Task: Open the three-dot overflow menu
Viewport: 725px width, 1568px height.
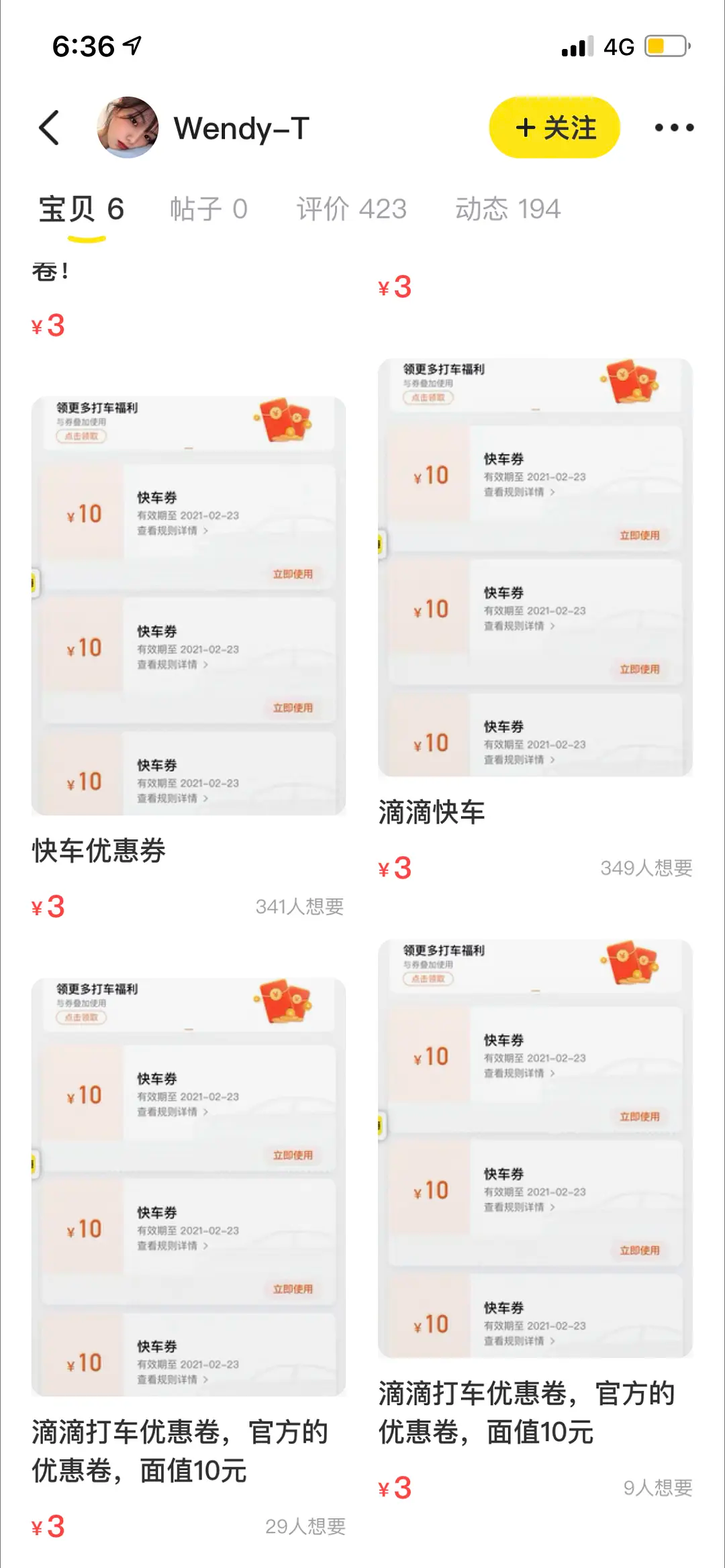Action: click(674, 127)
